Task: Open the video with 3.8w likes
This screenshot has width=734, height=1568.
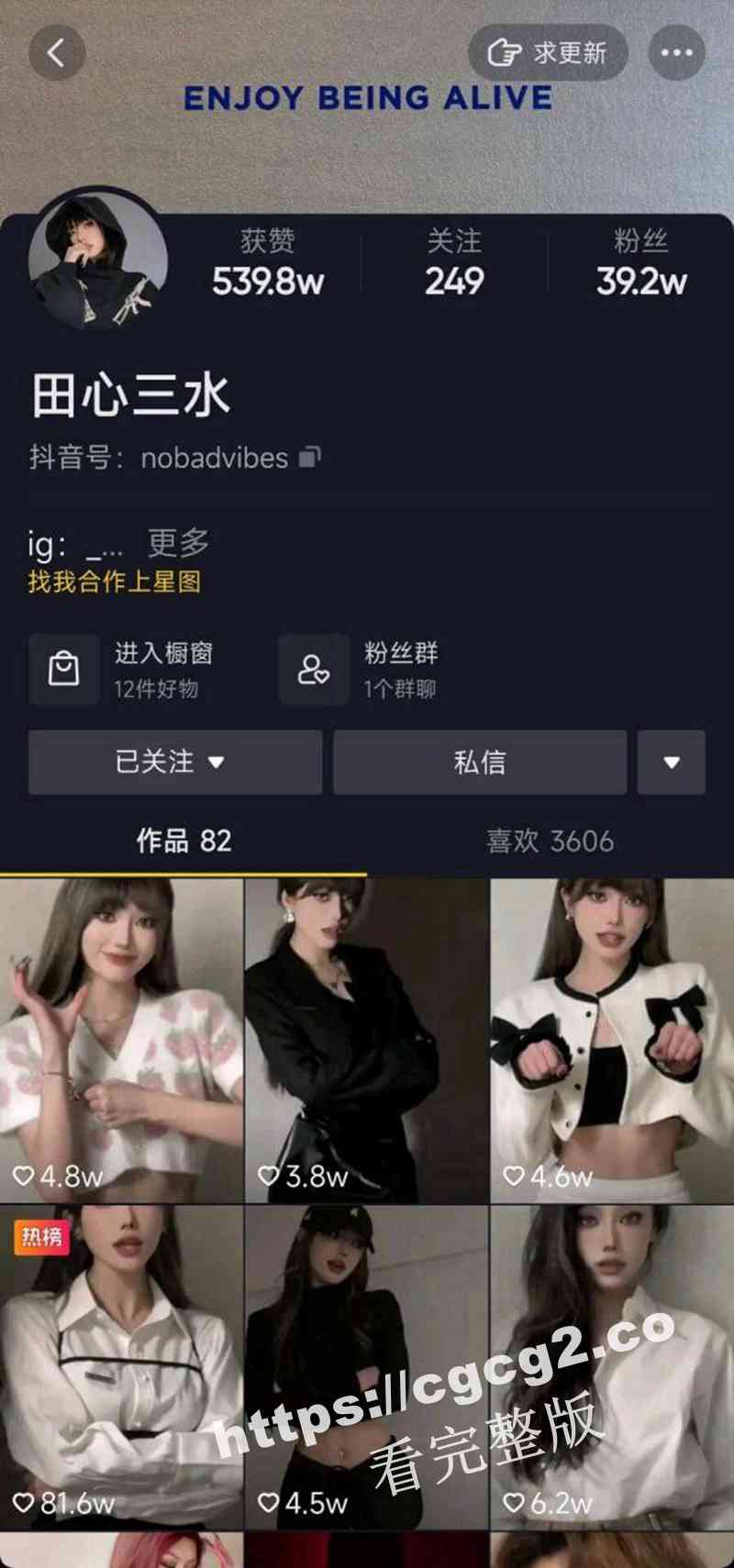Action: point(367,1041)
